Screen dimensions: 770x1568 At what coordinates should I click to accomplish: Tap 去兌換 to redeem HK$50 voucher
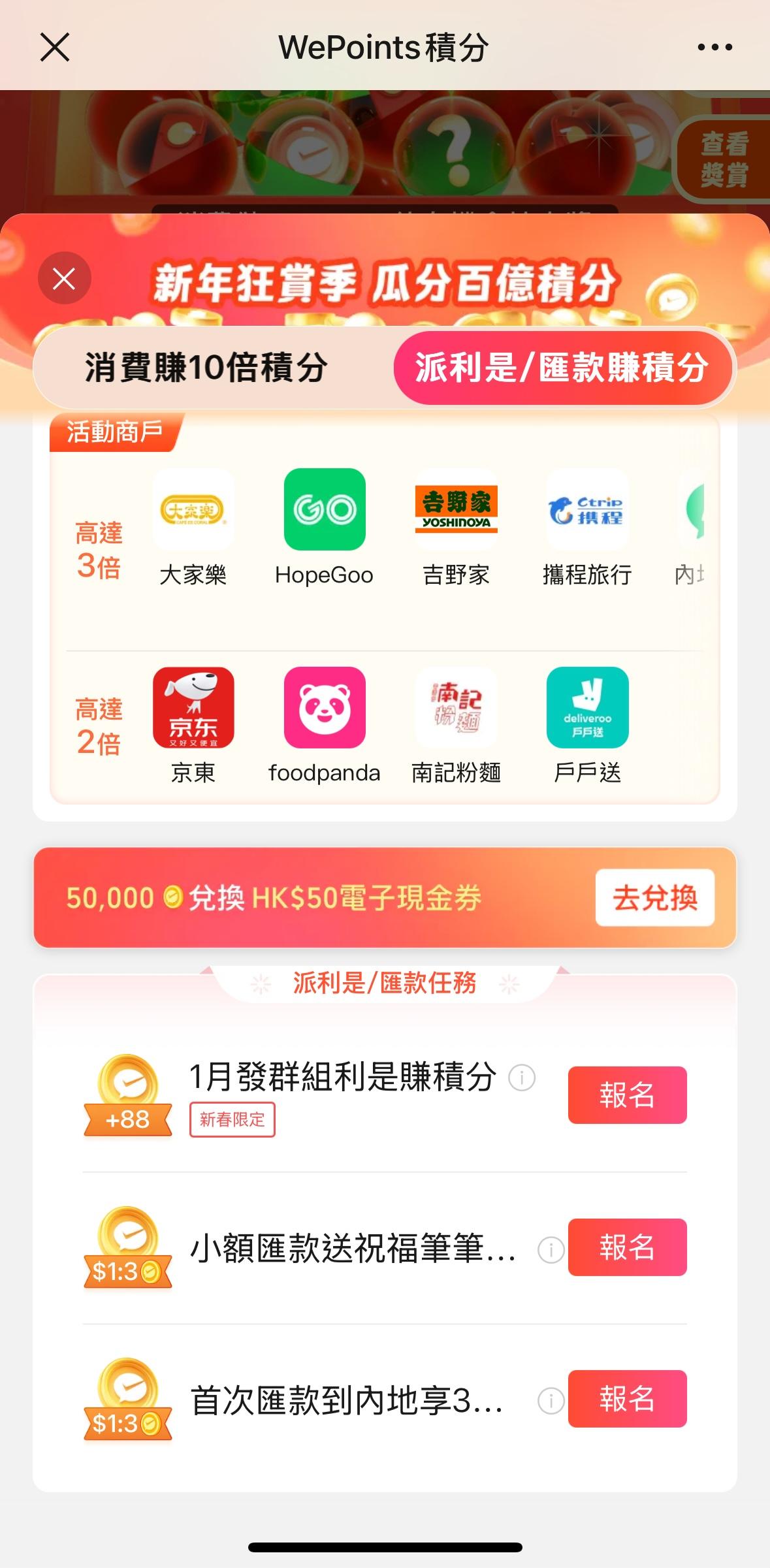(x=654, y=897)
